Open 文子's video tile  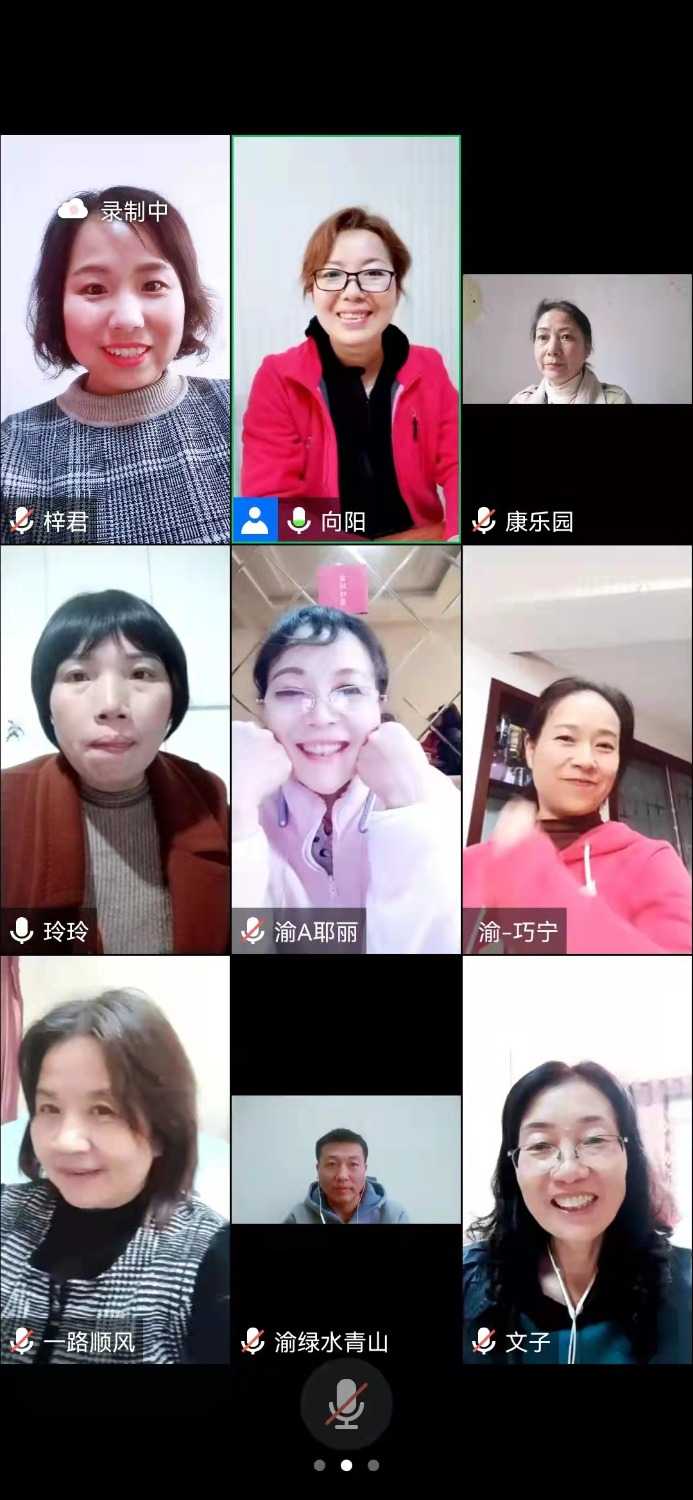(x=577, y=1160)
